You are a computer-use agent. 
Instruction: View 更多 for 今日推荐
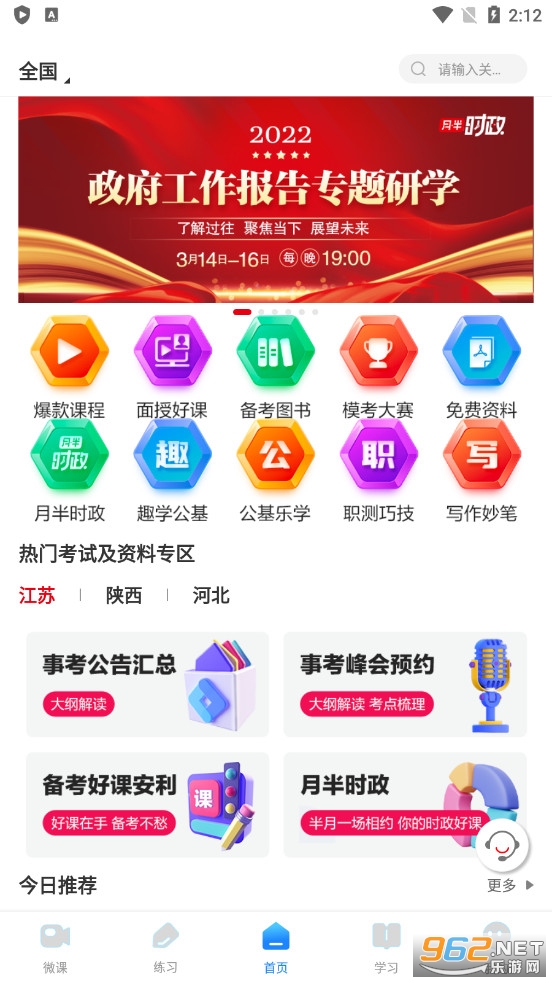tap(510, 885)
